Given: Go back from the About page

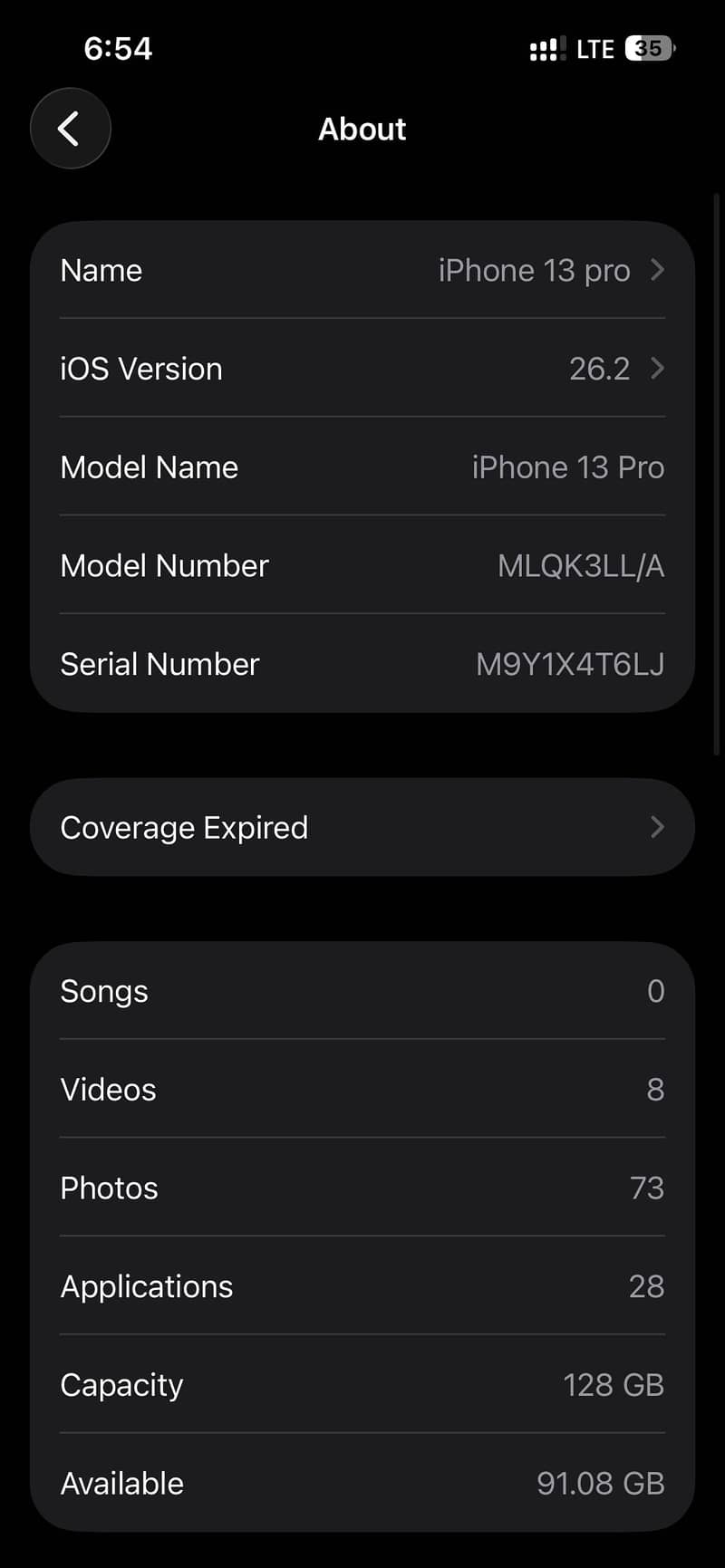Looking at the screenshot, I should [x=71, y=129].
